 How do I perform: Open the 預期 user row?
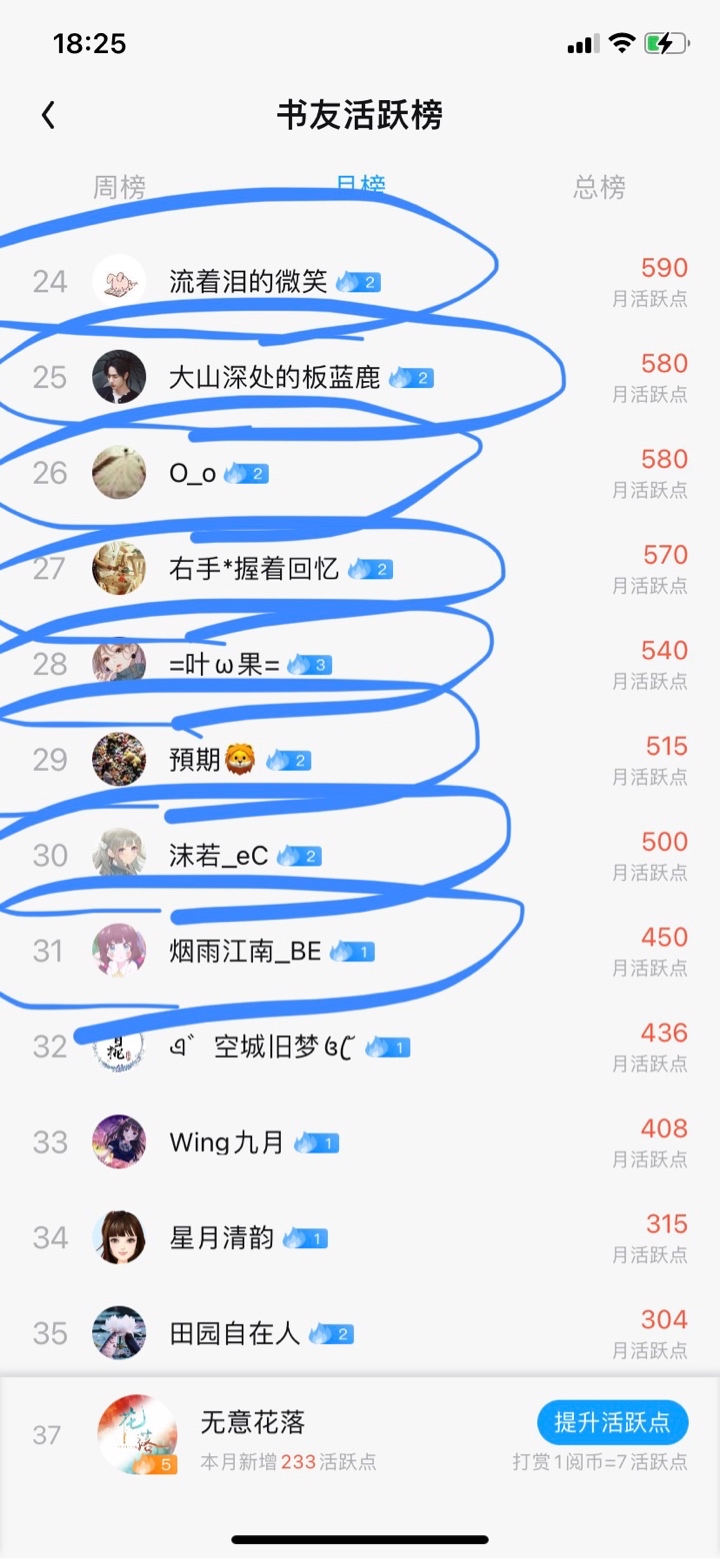[x=360, y=760]
